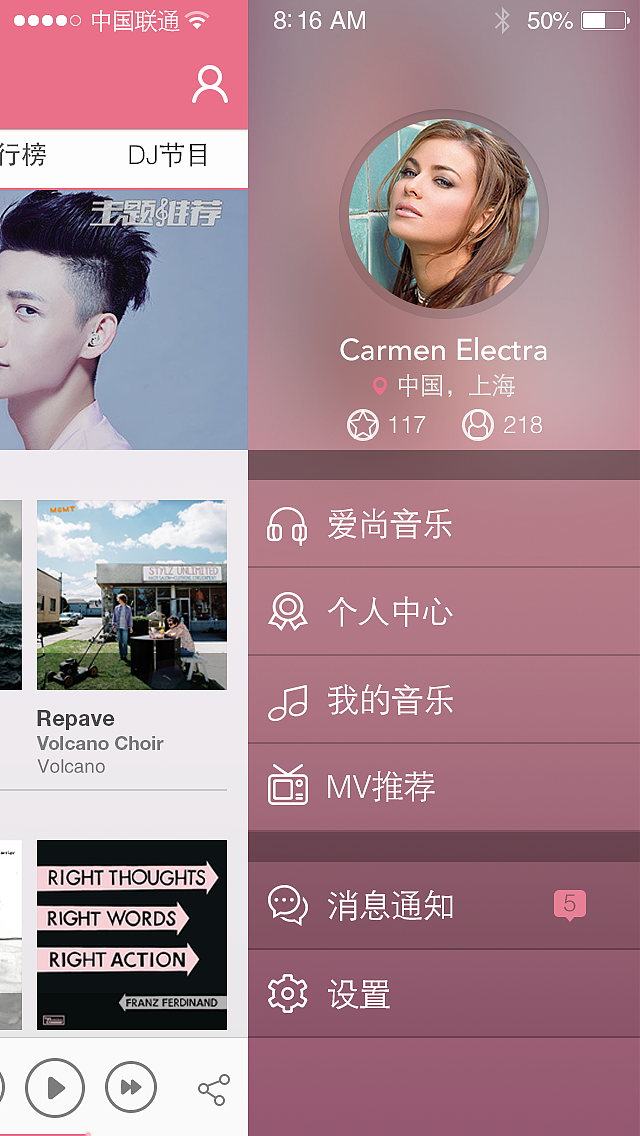
Task: Open Carmen Electra's profile photo
Action: click(443, 214)
